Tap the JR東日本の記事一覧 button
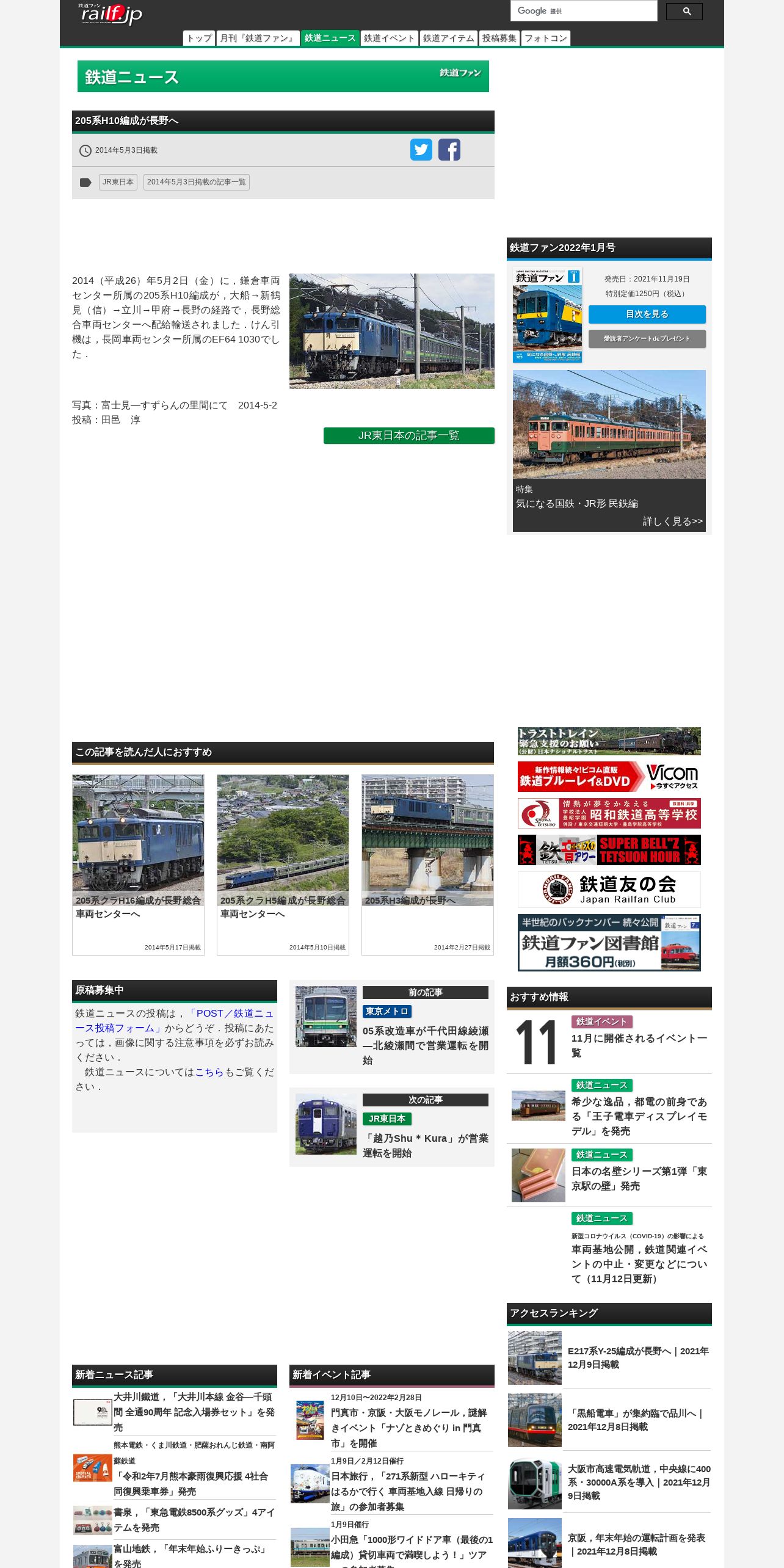Viewport: 784px width, 1568px height. click(x=408, y=435)
